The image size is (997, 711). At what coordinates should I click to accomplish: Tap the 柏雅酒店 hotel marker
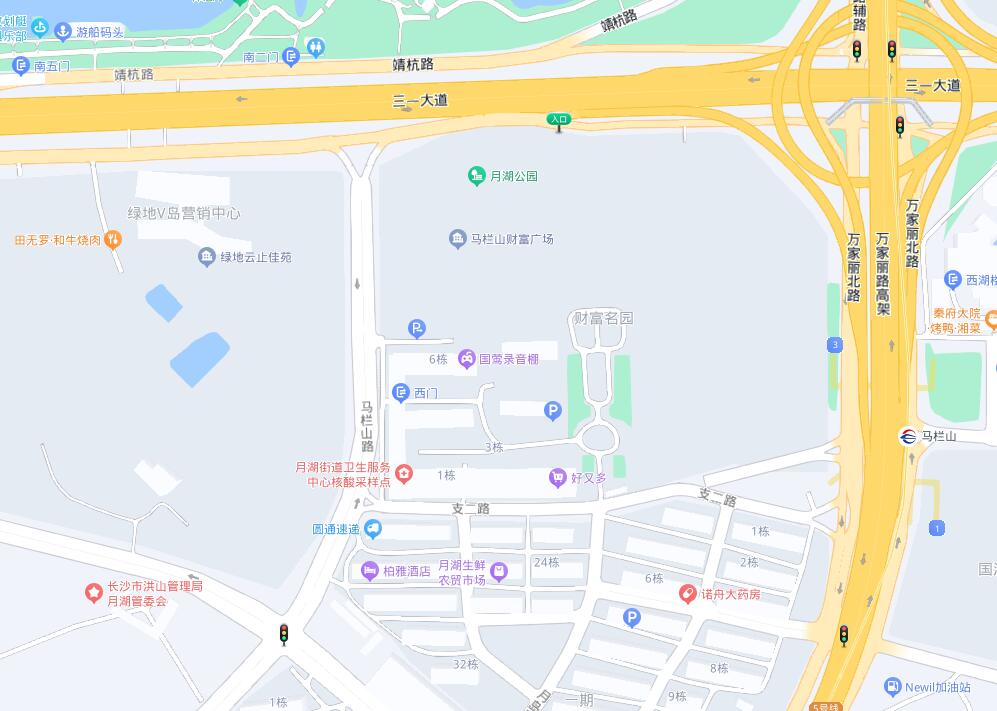pyautogui.click(x=369, y=571)
